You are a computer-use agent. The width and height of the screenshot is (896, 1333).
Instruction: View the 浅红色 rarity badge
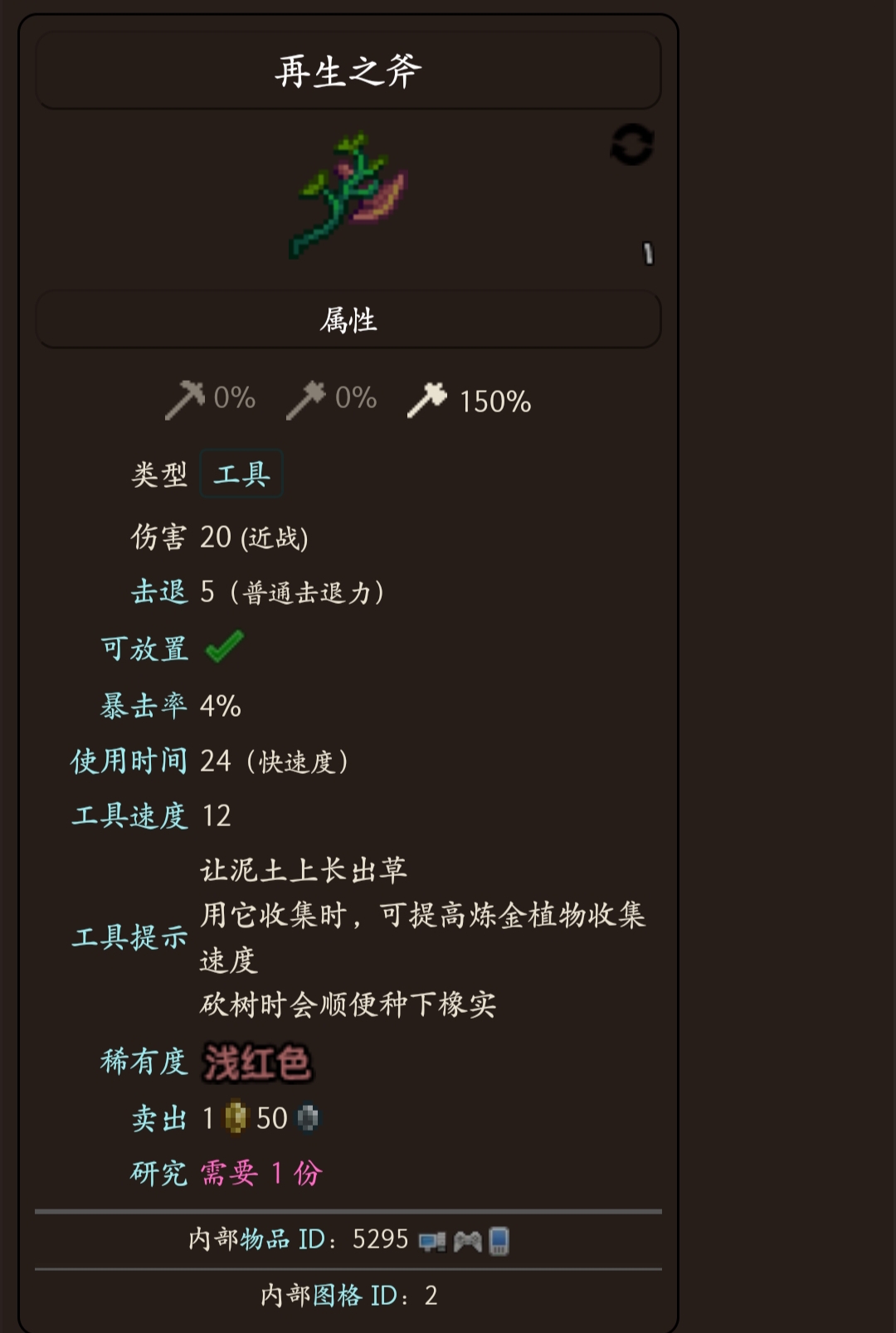[257, 1063]
